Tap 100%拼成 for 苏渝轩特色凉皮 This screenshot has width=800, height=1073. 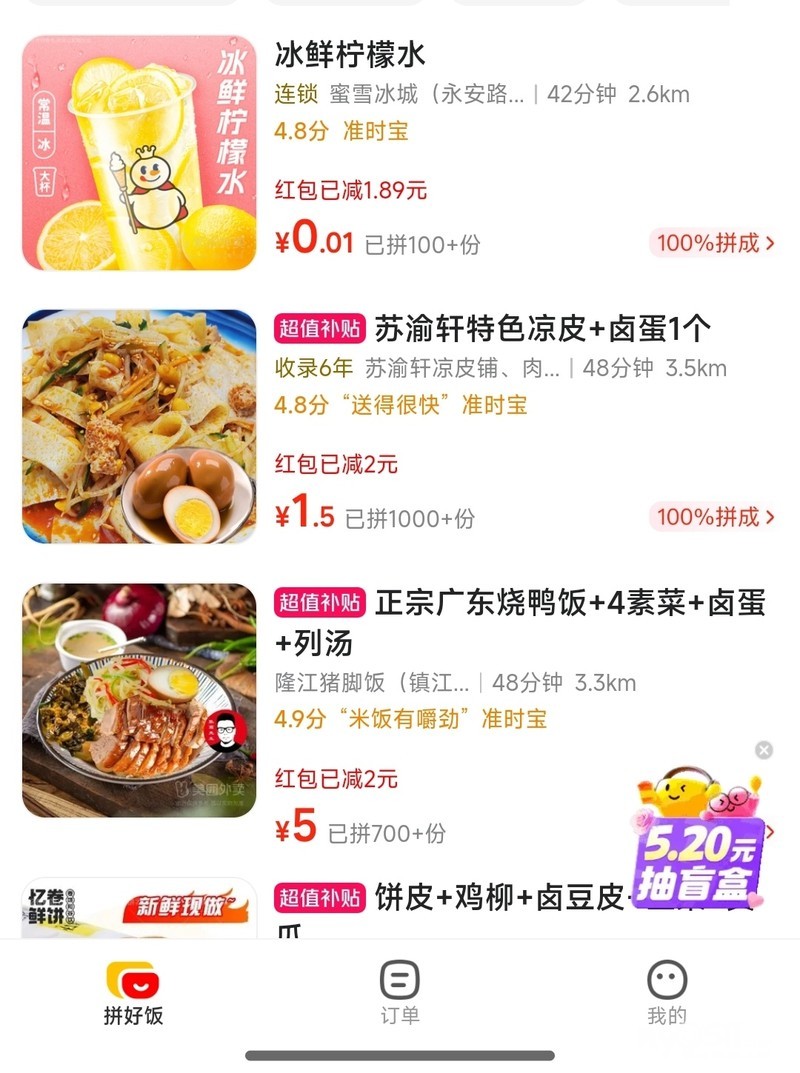point(714,517)
